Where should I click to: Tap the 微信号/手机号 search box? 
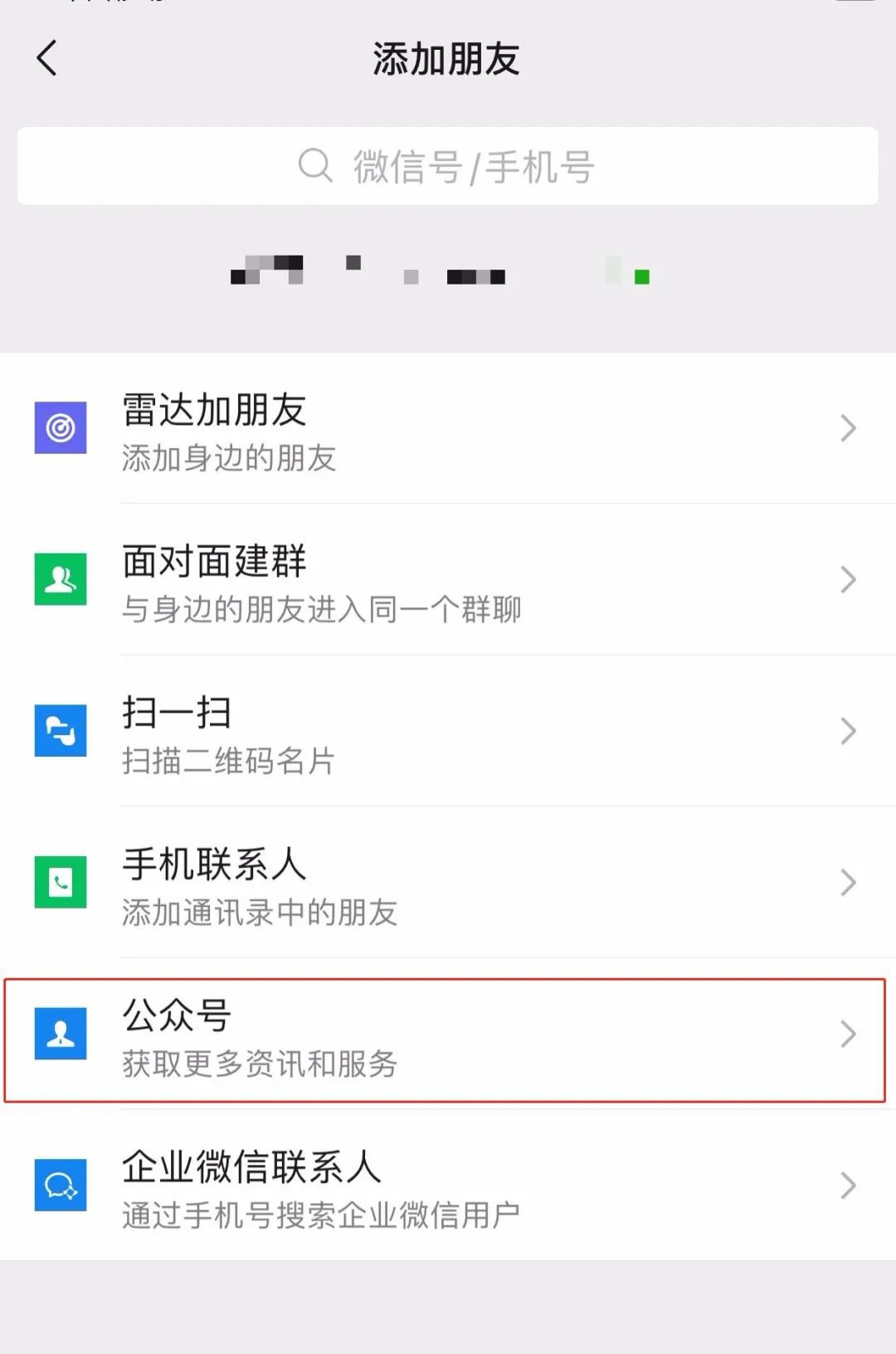click(448, 166)
